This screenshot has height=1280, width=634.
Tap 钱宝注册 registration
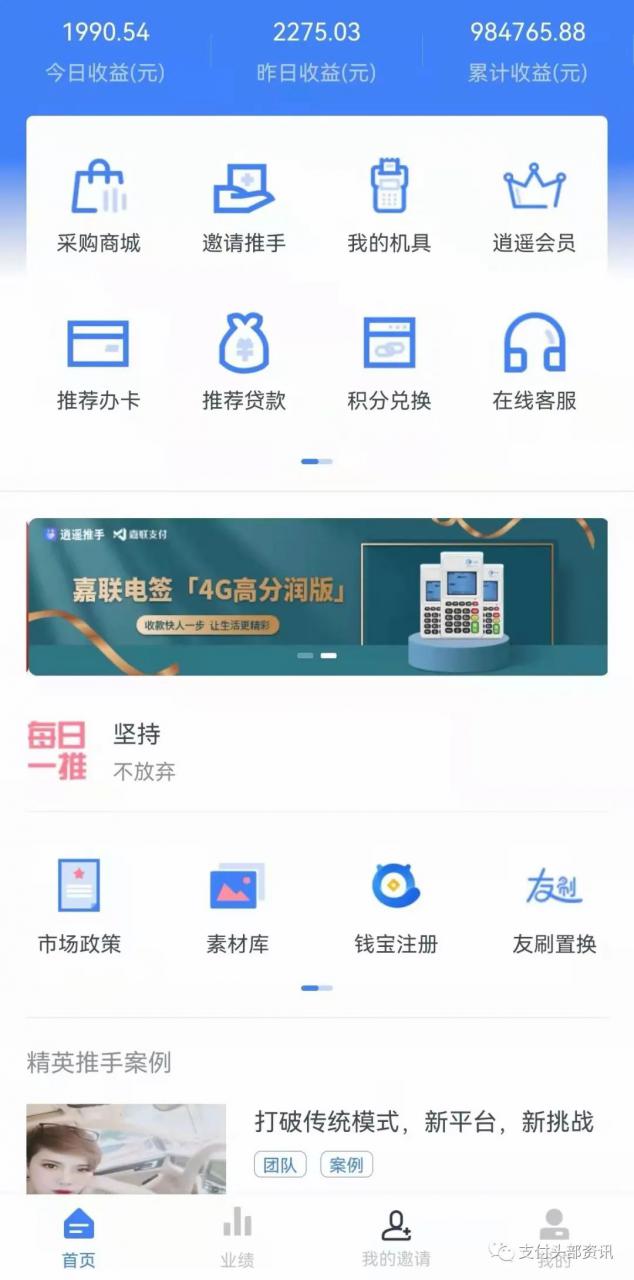pyautogui.click(x=396, y=907)
